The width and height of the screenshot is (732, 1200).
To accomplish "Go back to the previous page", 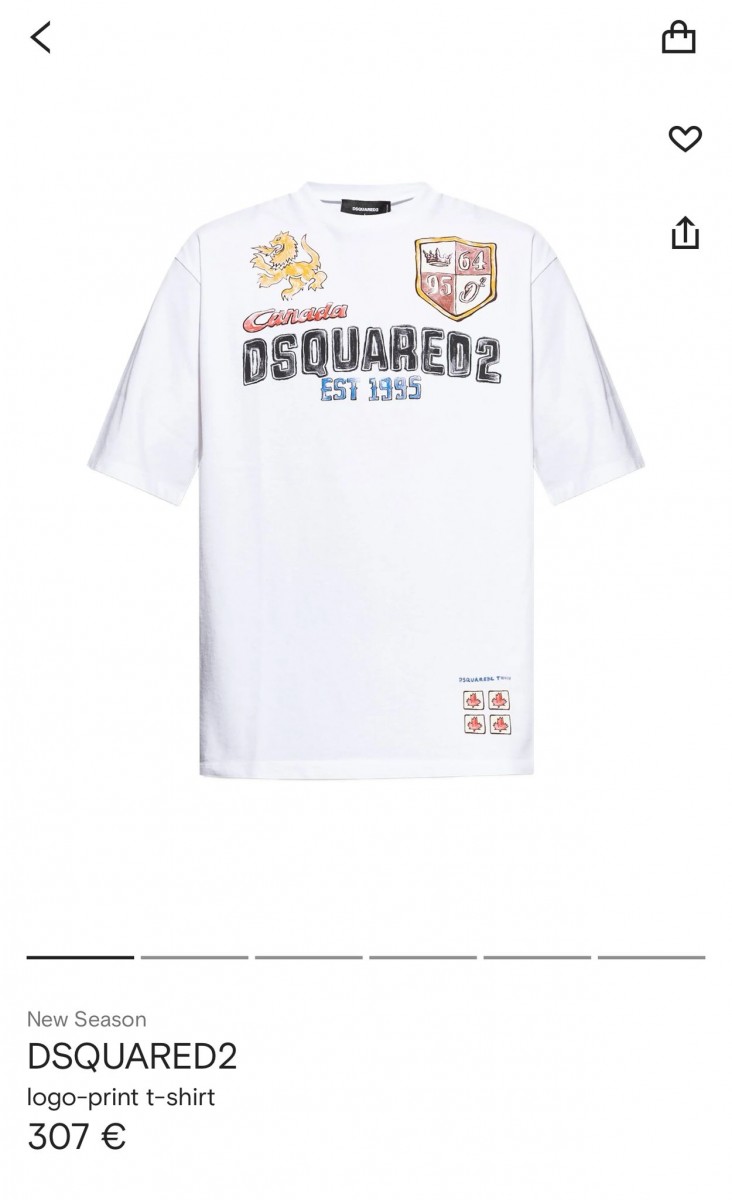I will 40,38.
